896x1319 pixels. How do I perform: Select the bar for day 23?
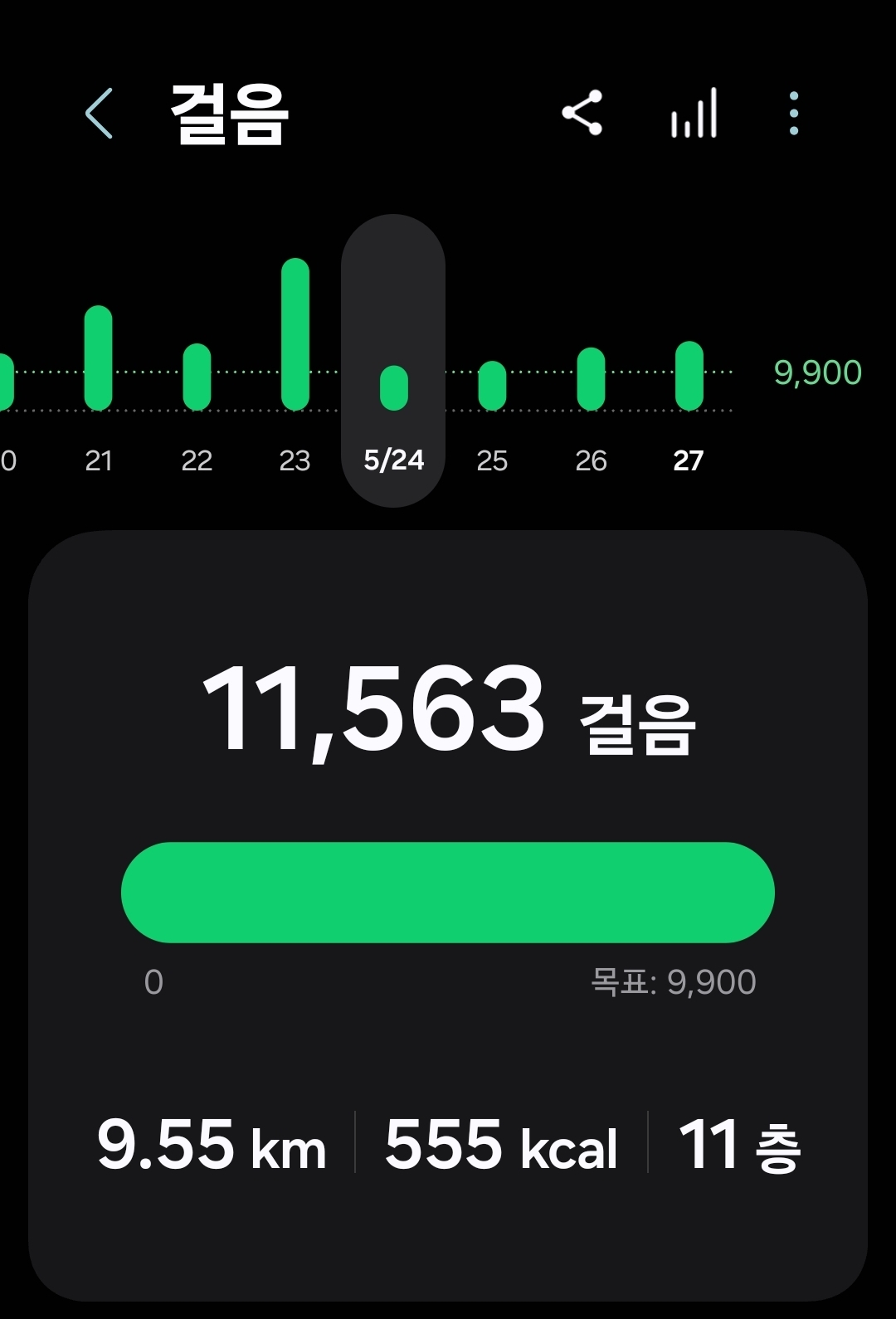[295, 334]
